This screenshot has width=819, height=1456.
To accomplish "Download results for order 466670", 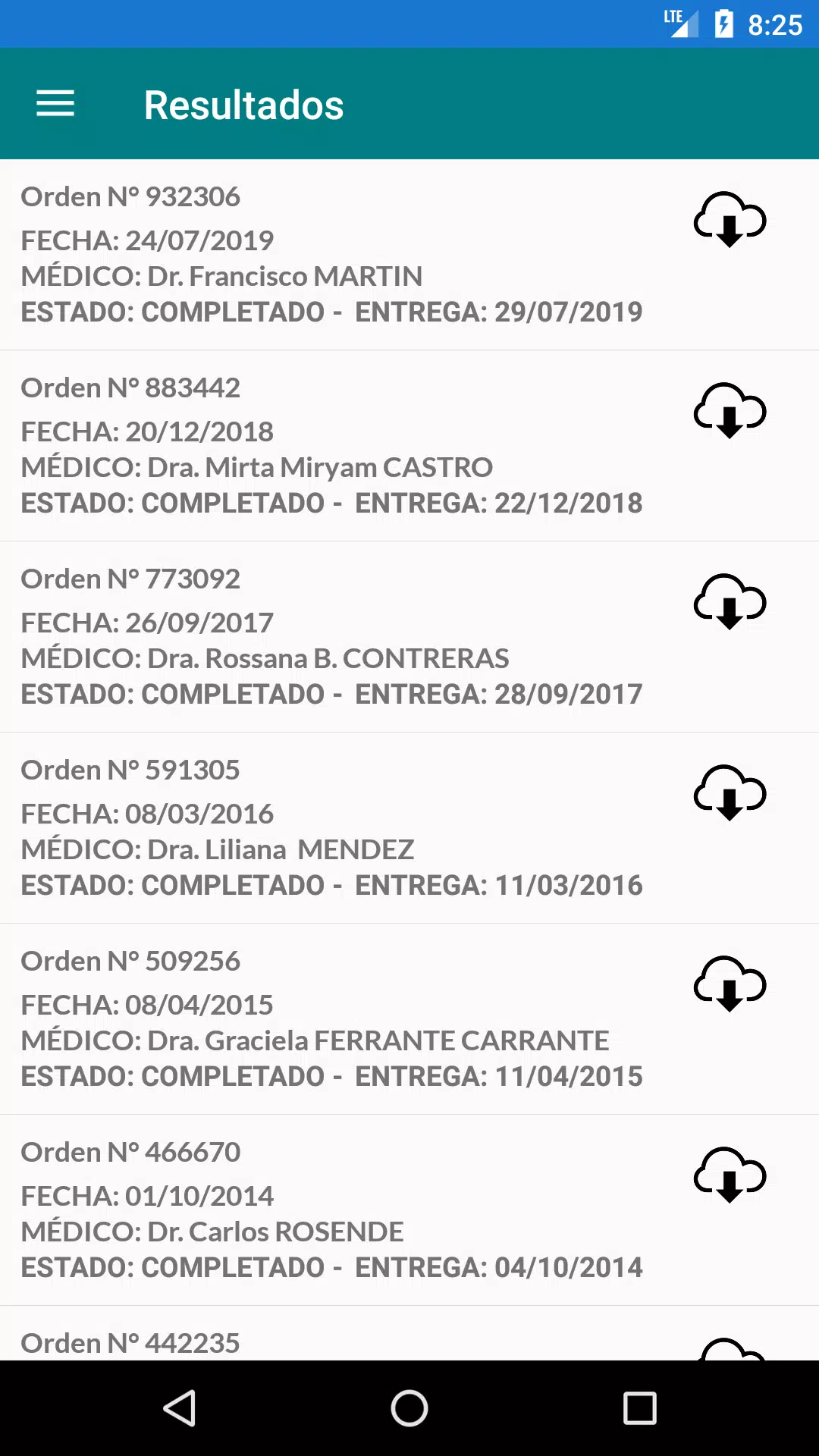I will click(x=730, y=1175).
